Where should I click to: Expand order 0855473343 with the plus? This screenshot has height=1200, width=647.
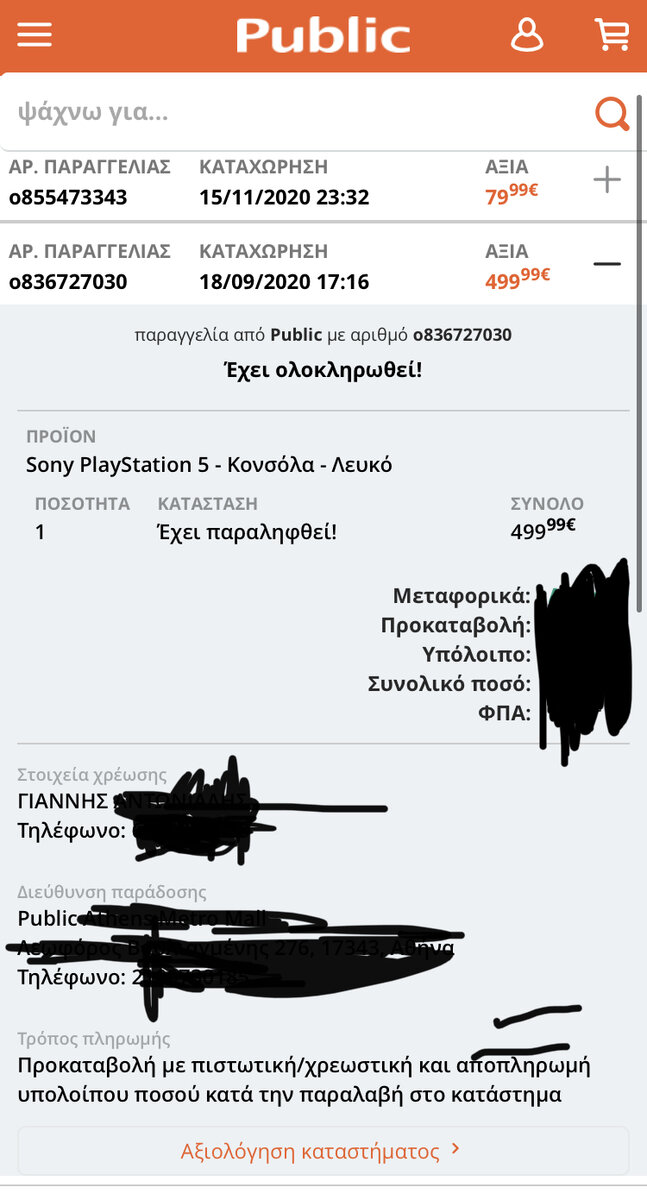click(x=607, y=180)
